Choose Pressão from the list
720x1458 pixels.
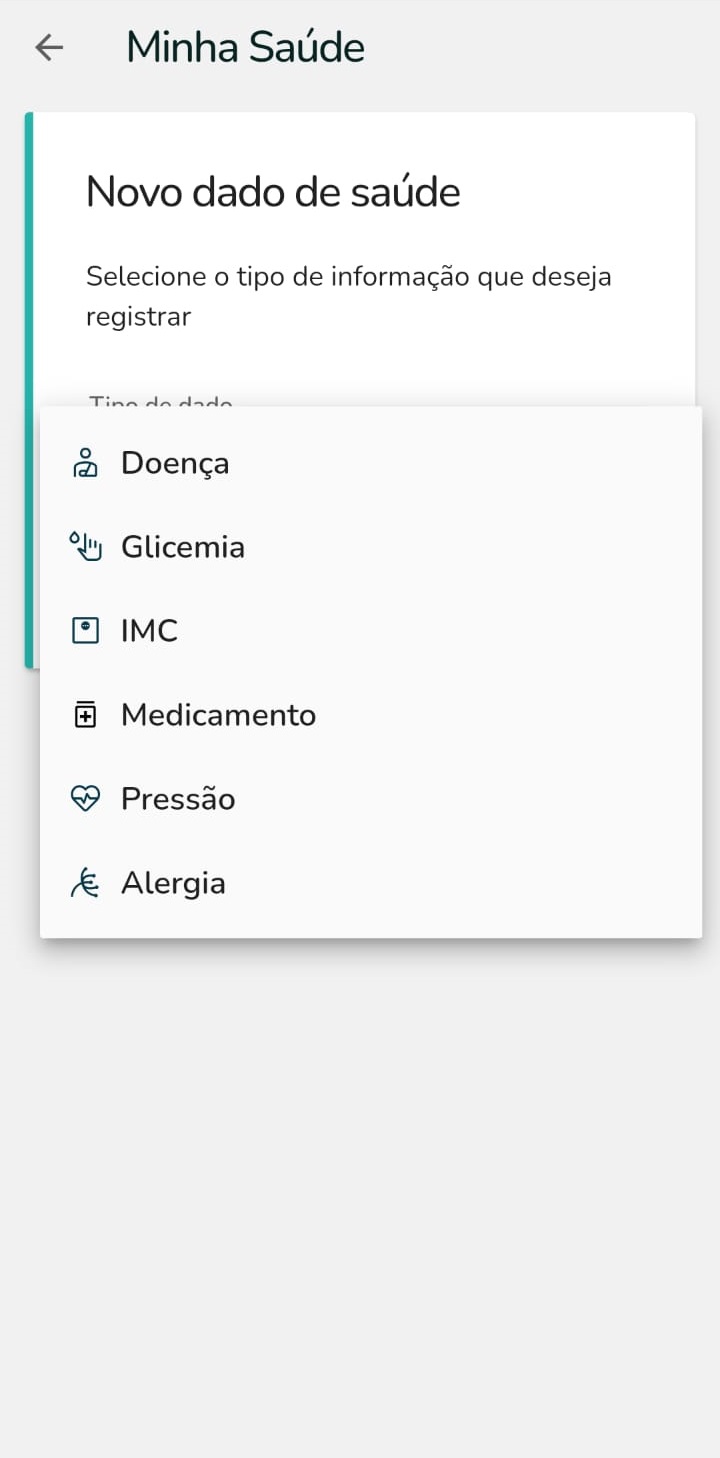tap(371, 799)
